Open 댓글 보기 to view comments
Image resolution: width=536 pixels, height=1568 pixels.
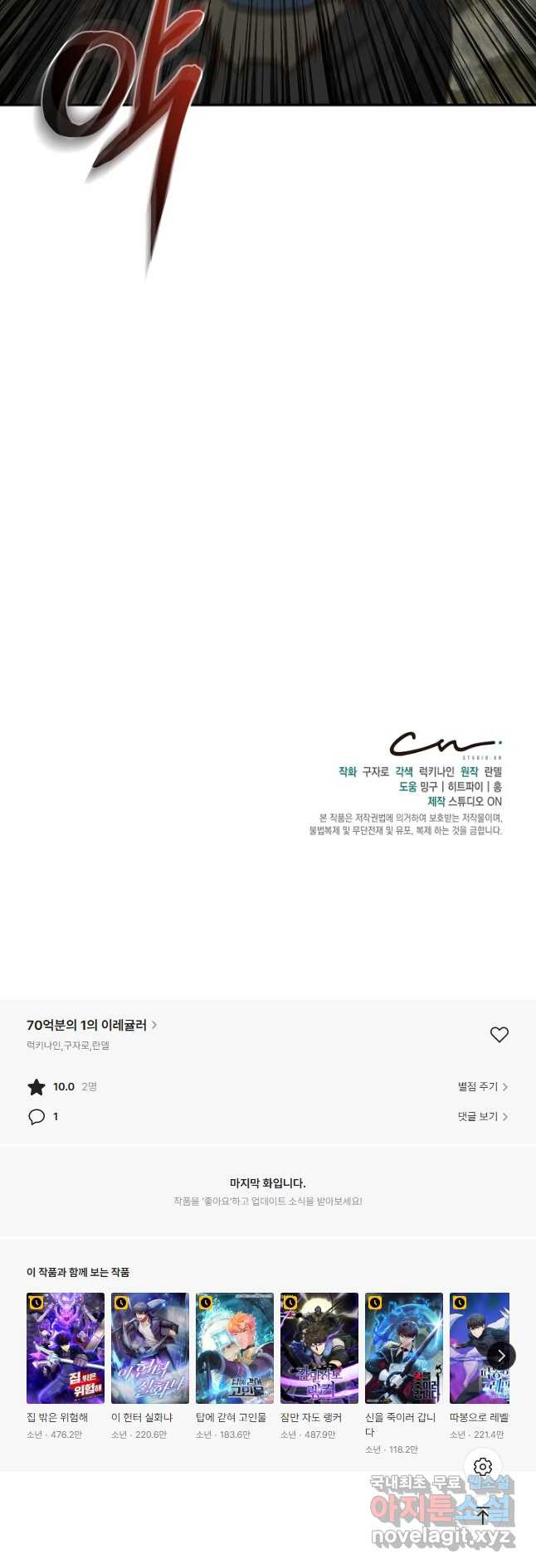[482, 1116]
